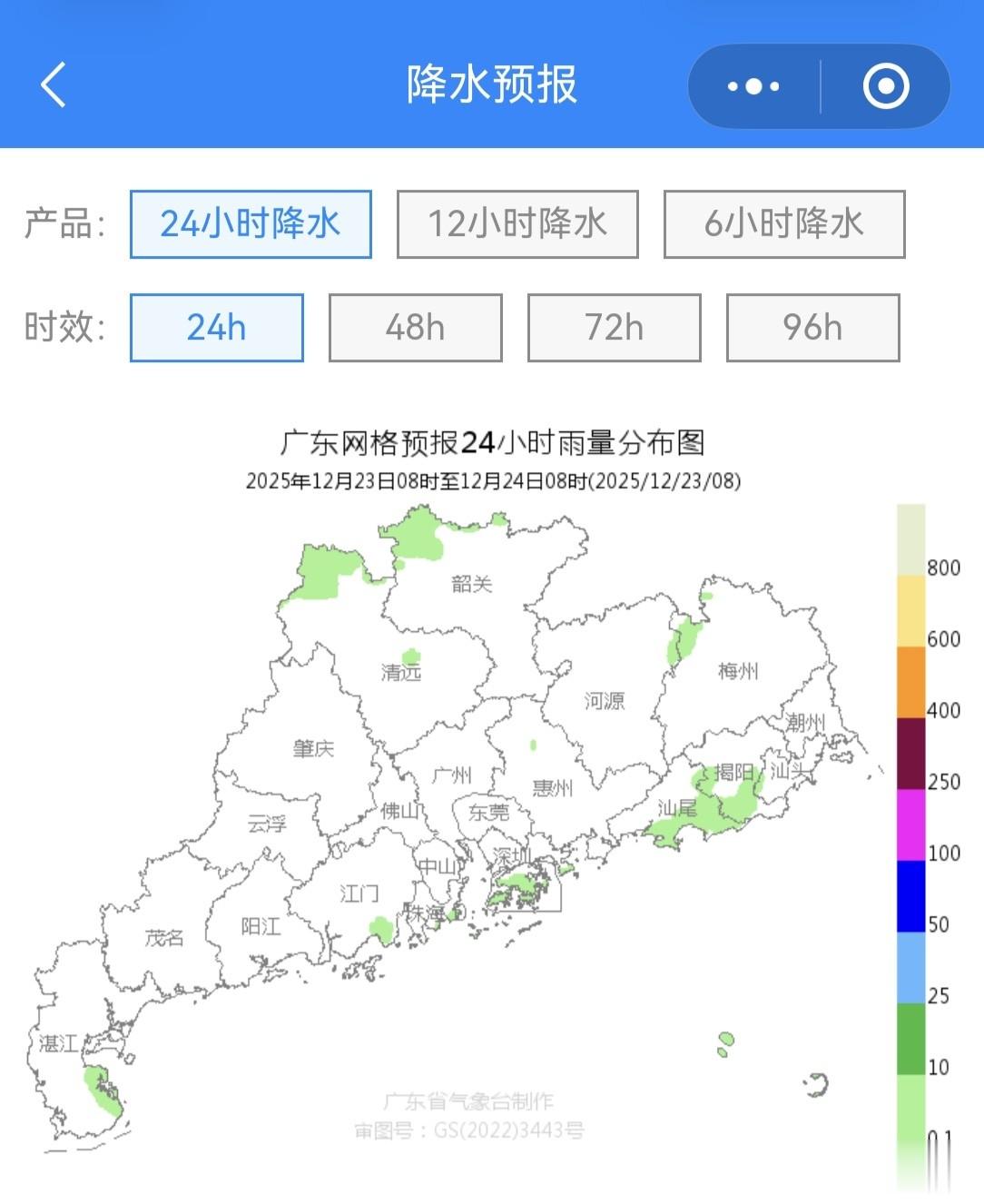Show the 72h forecast period
The width and height of the screenshot is (984, 1204).
click(615, 328)
